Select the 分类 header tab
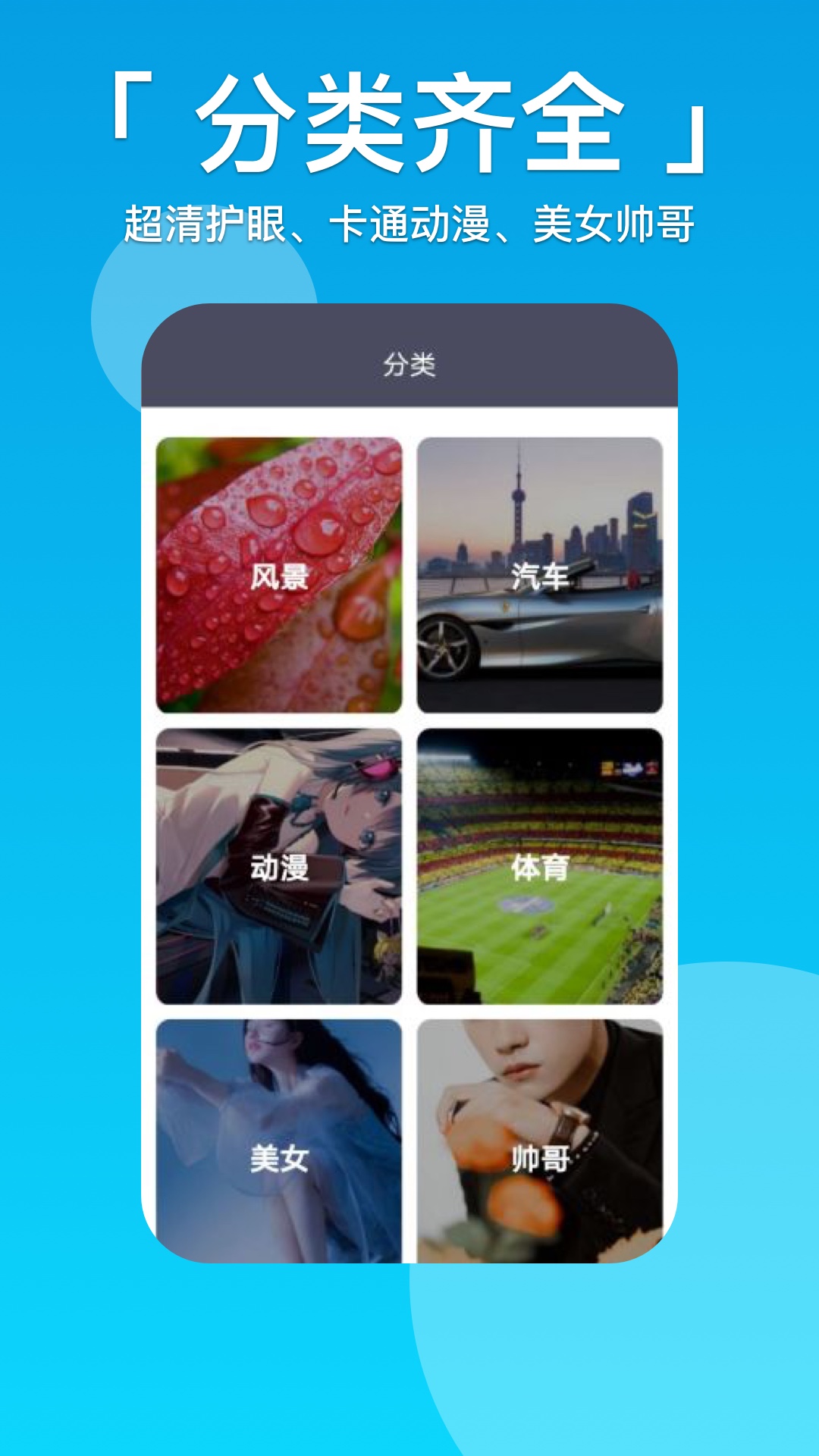This screenshot has width=819, height=1456. 409,364
